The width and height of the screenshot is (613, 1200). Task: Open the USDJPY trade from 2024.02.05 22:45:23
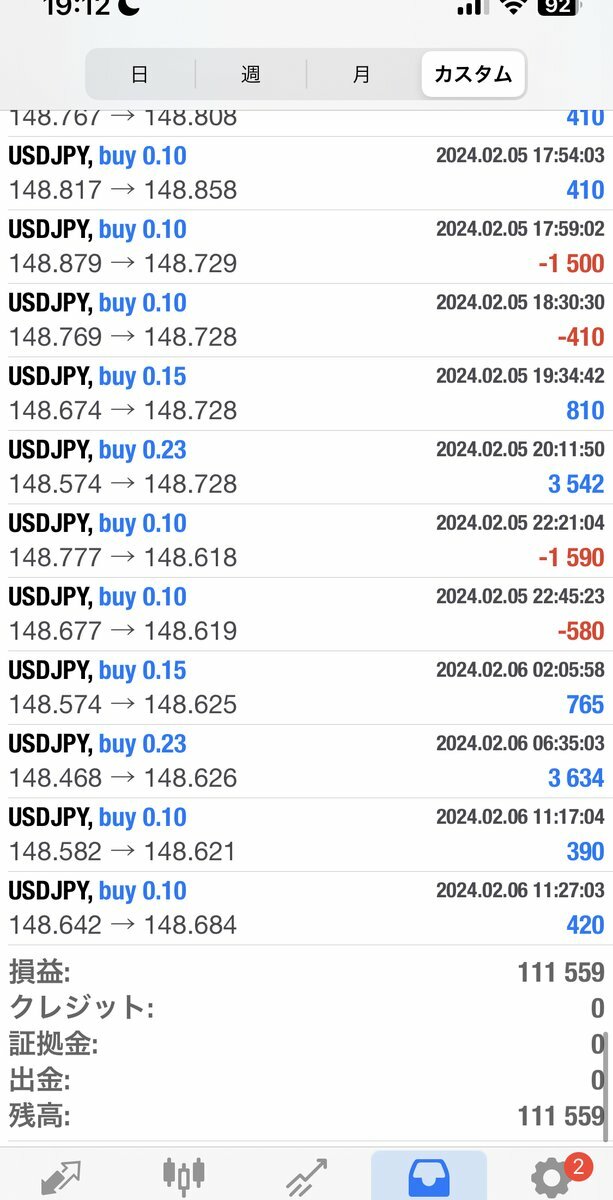pos(306,614)
